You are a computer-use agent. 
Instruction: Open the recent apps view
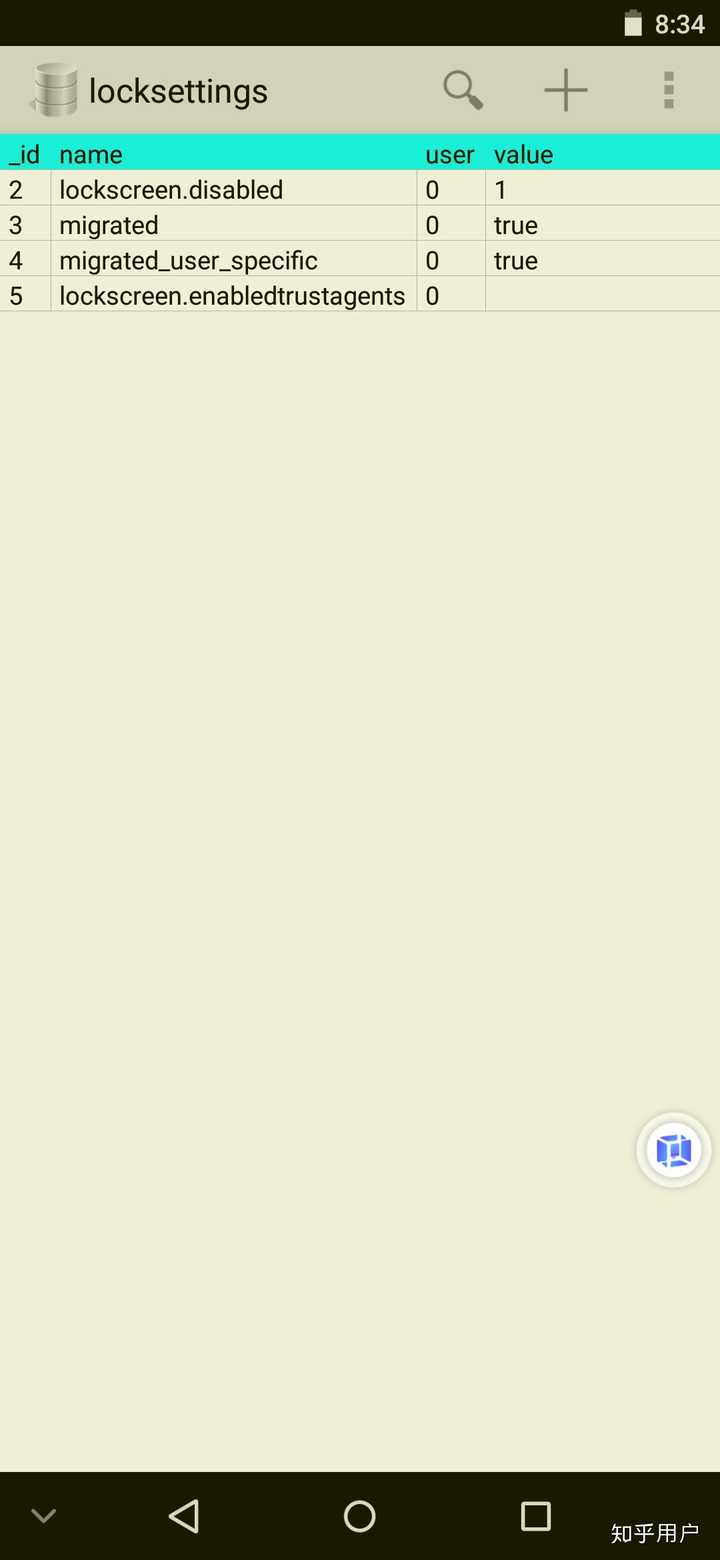tap(536, 1516)
